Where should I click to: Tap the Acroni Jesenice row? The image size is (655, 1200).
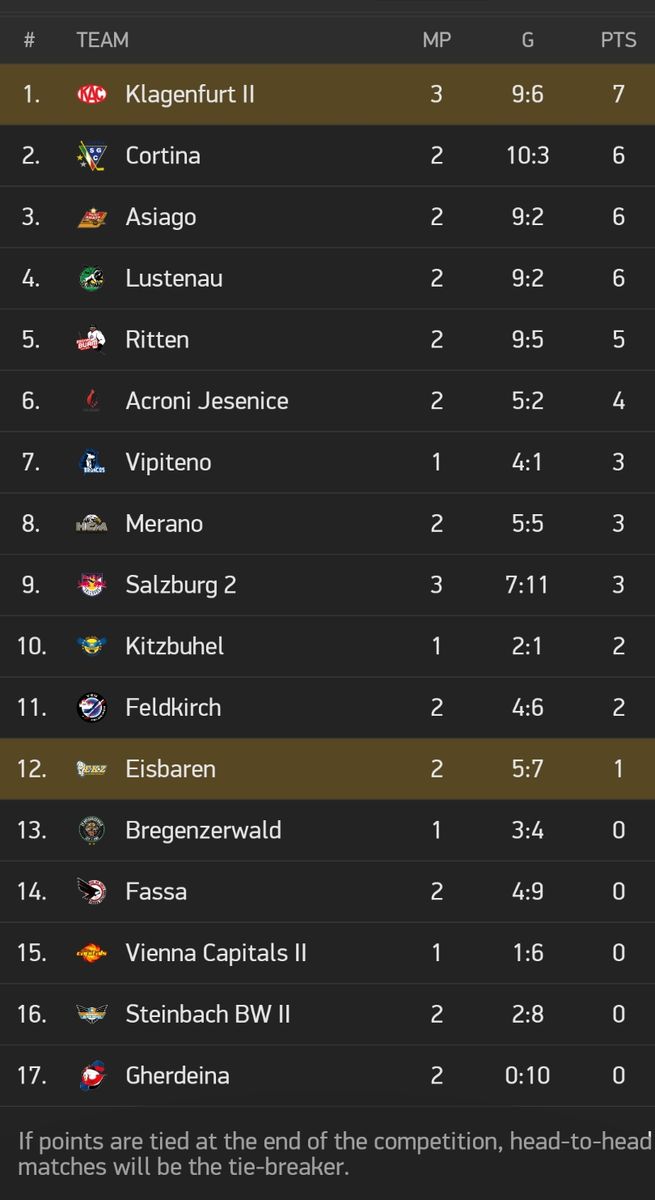pyautogui.click(x=327, y=401)
